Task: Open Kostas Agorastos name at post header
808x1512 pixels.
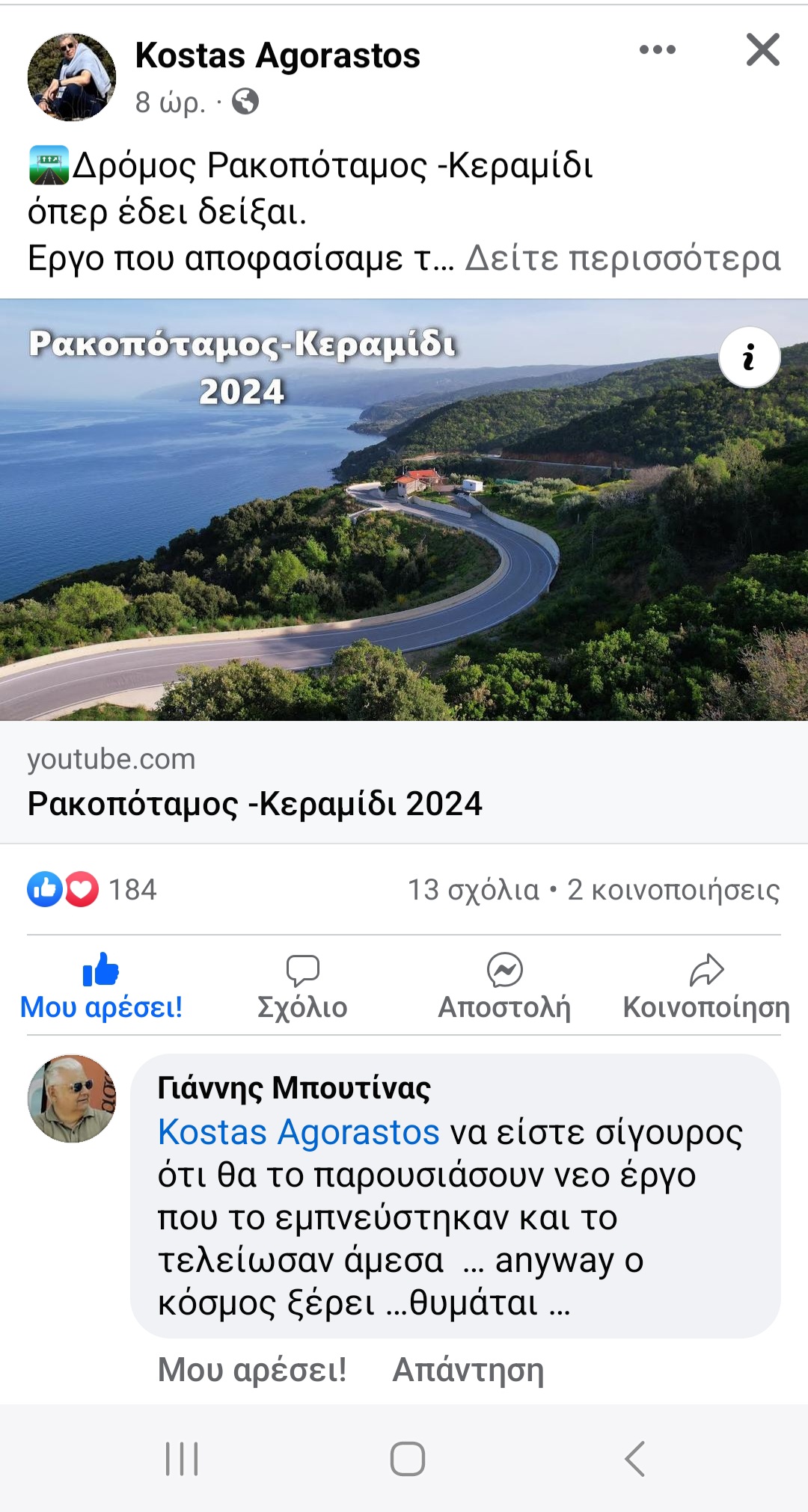Action: coord(278,56)
